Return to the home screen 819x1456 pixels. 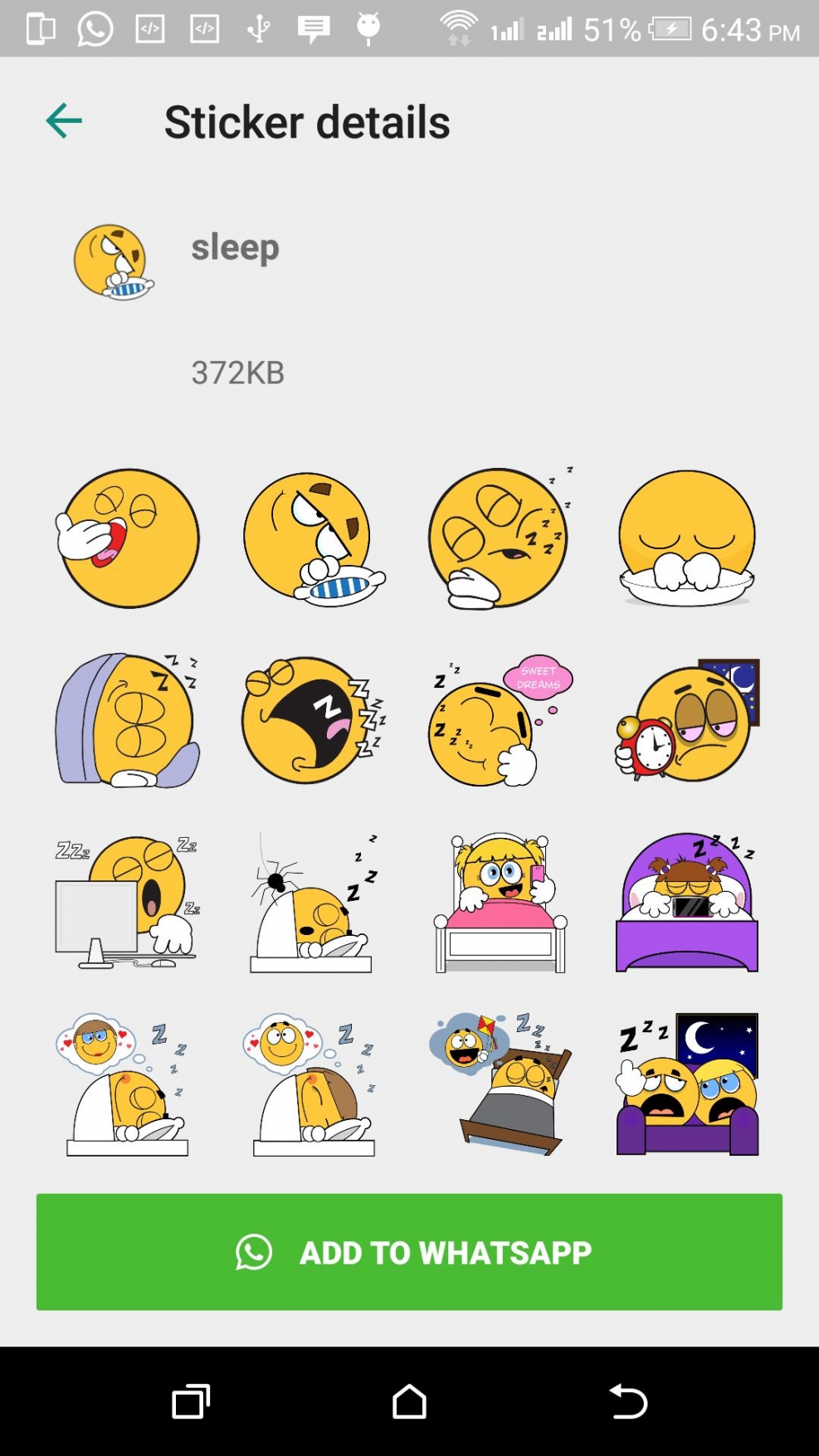(409, 1402)
